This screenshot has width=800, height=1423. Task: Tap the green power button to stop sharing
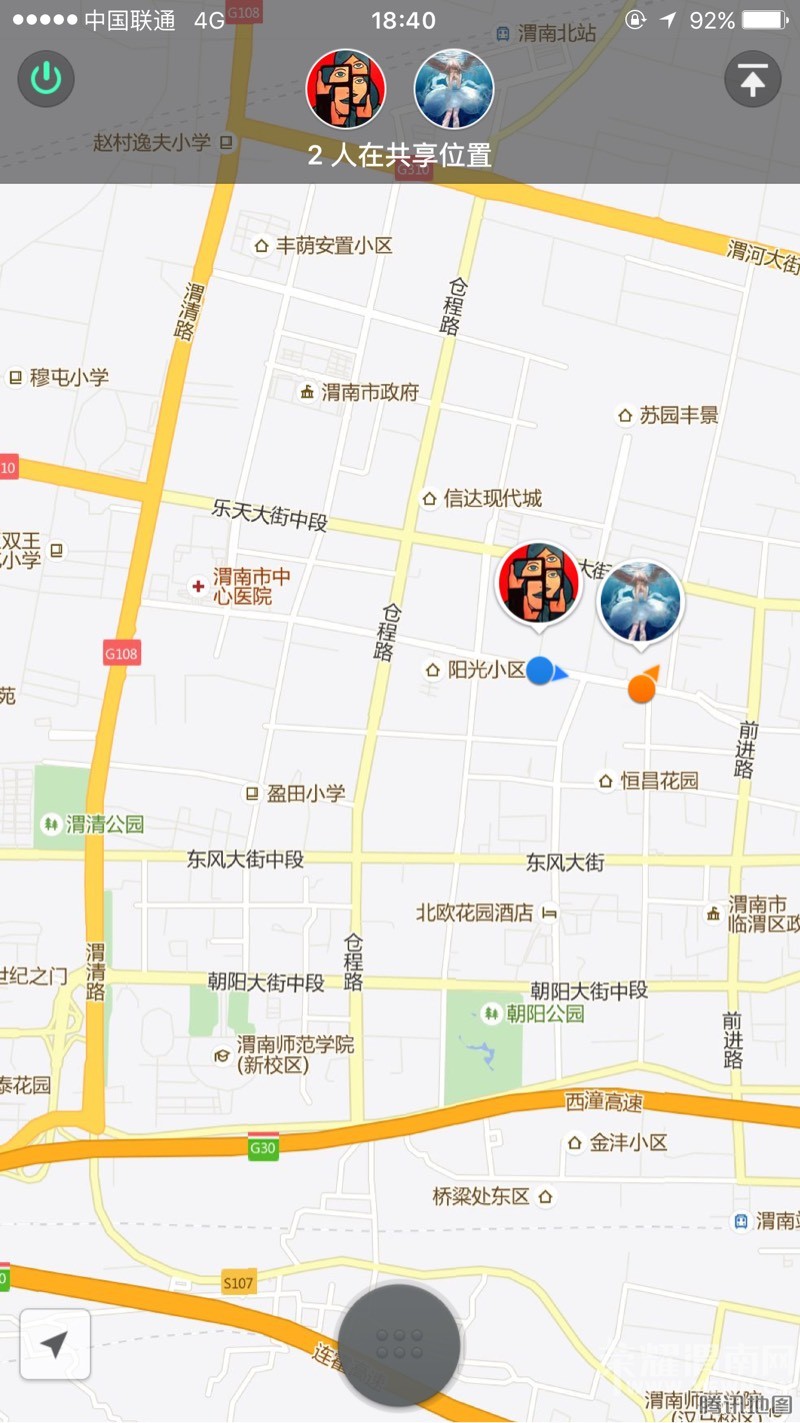[x=46, y=79]
